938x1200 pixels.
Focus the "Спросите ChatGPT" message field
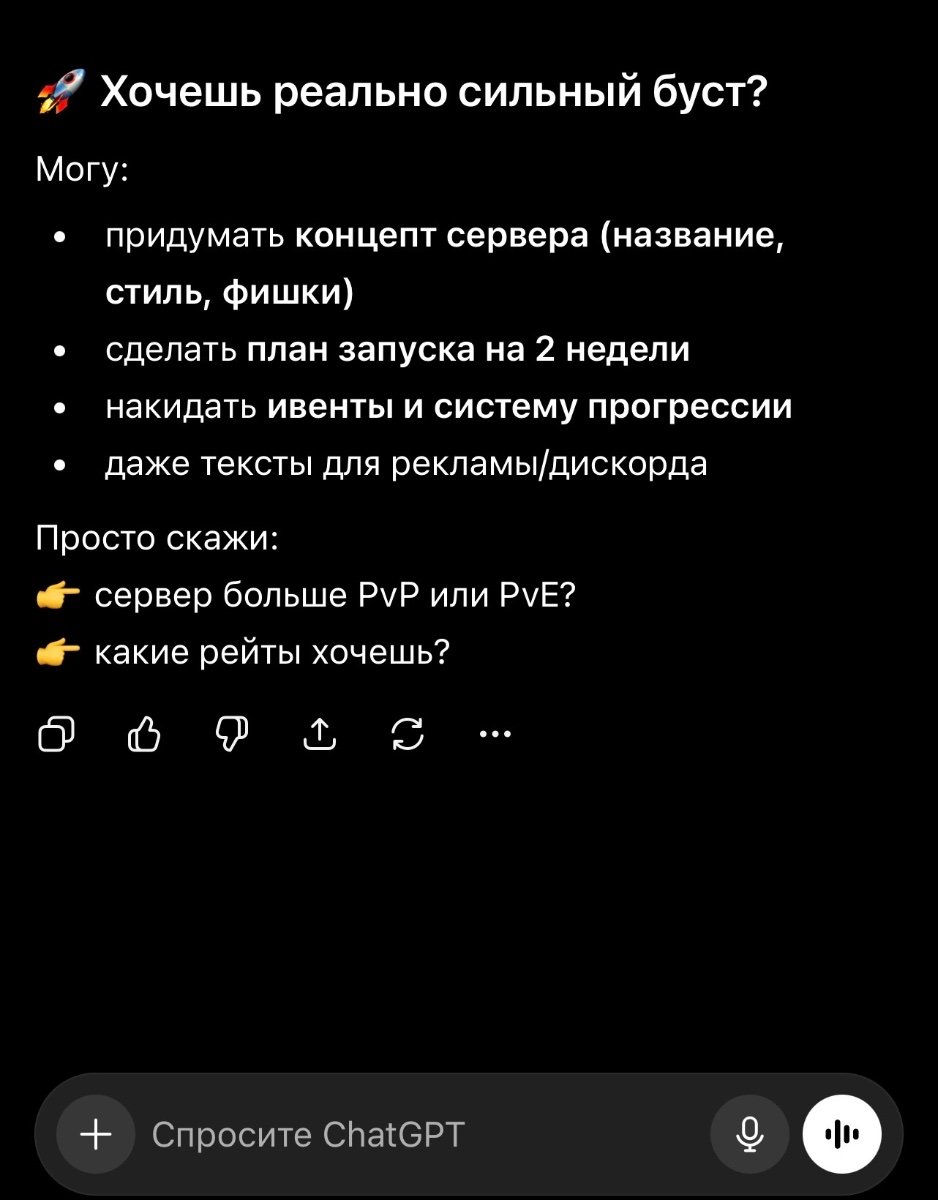click(x=400, y=1134)
